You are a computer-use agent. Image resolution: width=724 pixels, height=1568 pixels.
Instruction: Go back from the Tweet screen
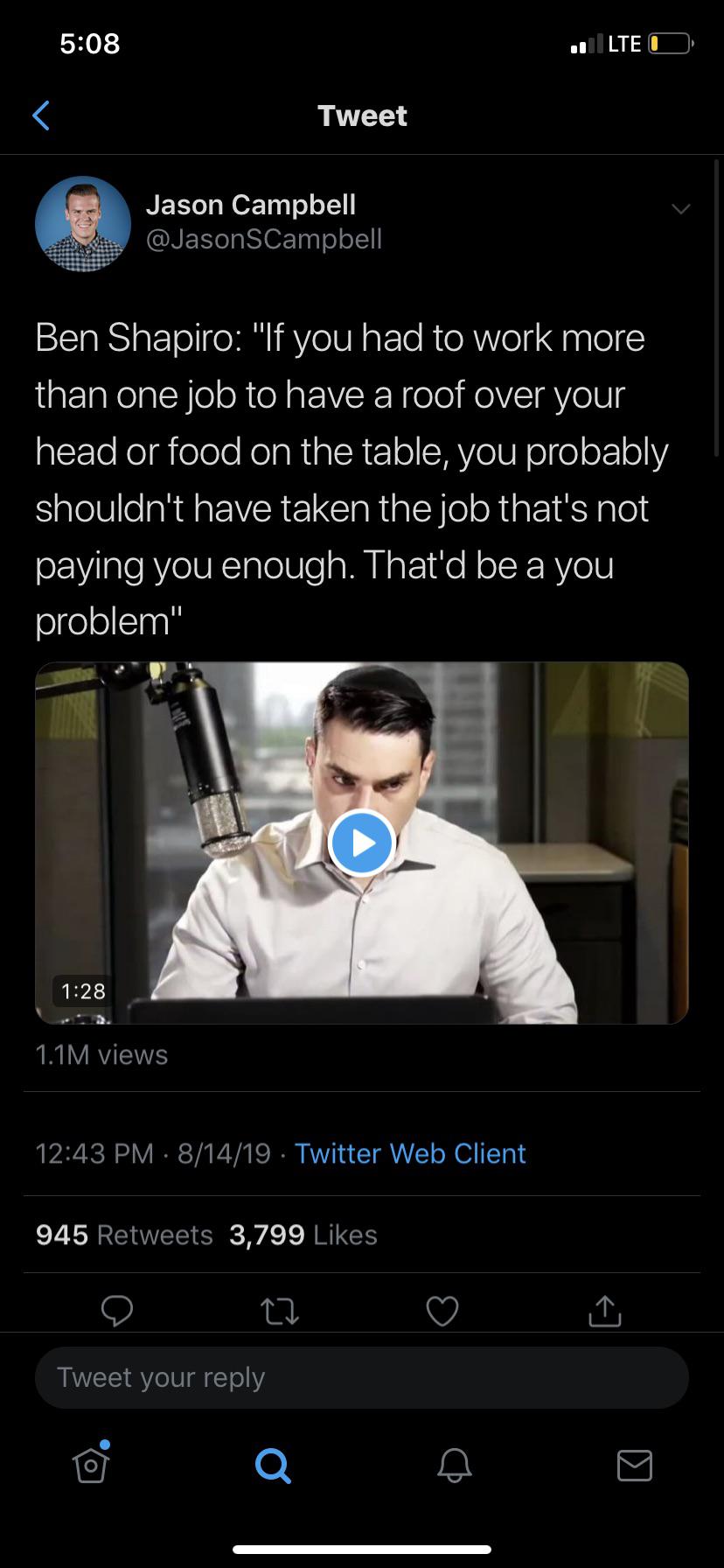[x=41, y=115]
